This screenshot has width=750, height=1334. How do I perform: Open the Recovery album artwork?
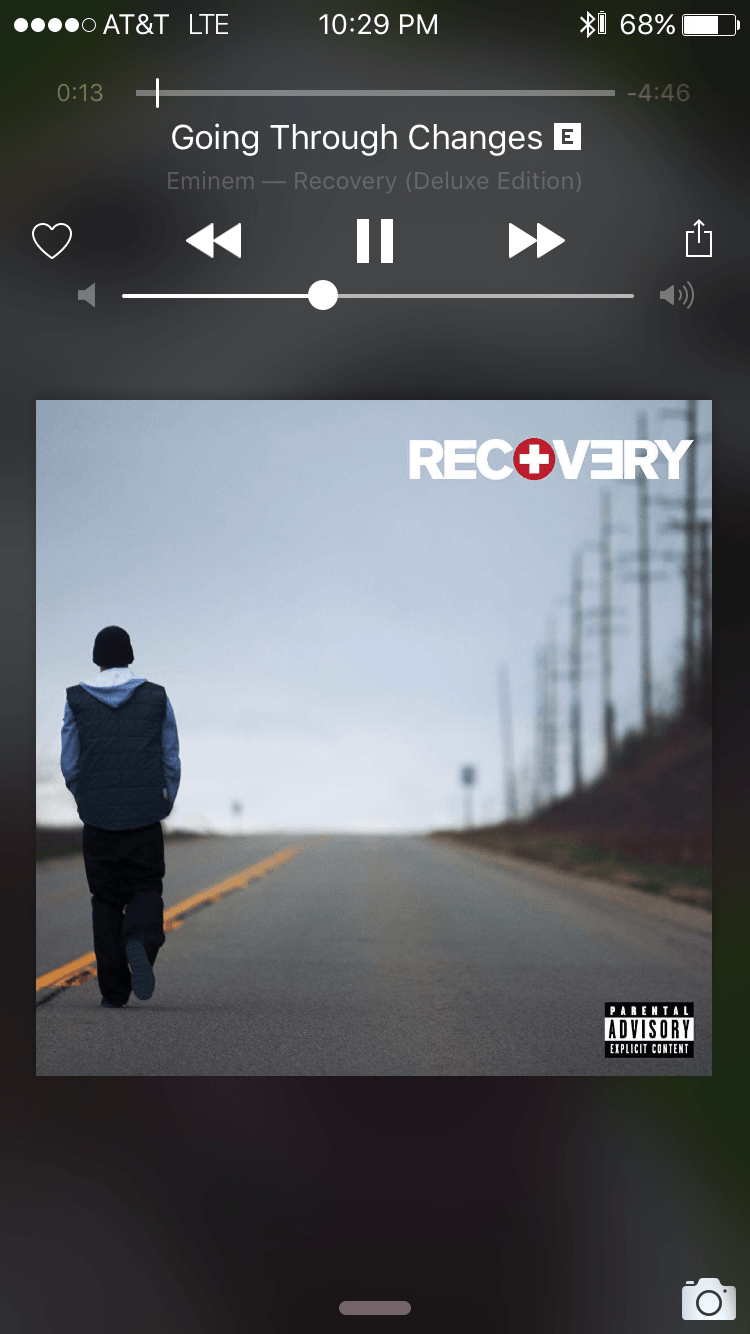tap(374, 738)
